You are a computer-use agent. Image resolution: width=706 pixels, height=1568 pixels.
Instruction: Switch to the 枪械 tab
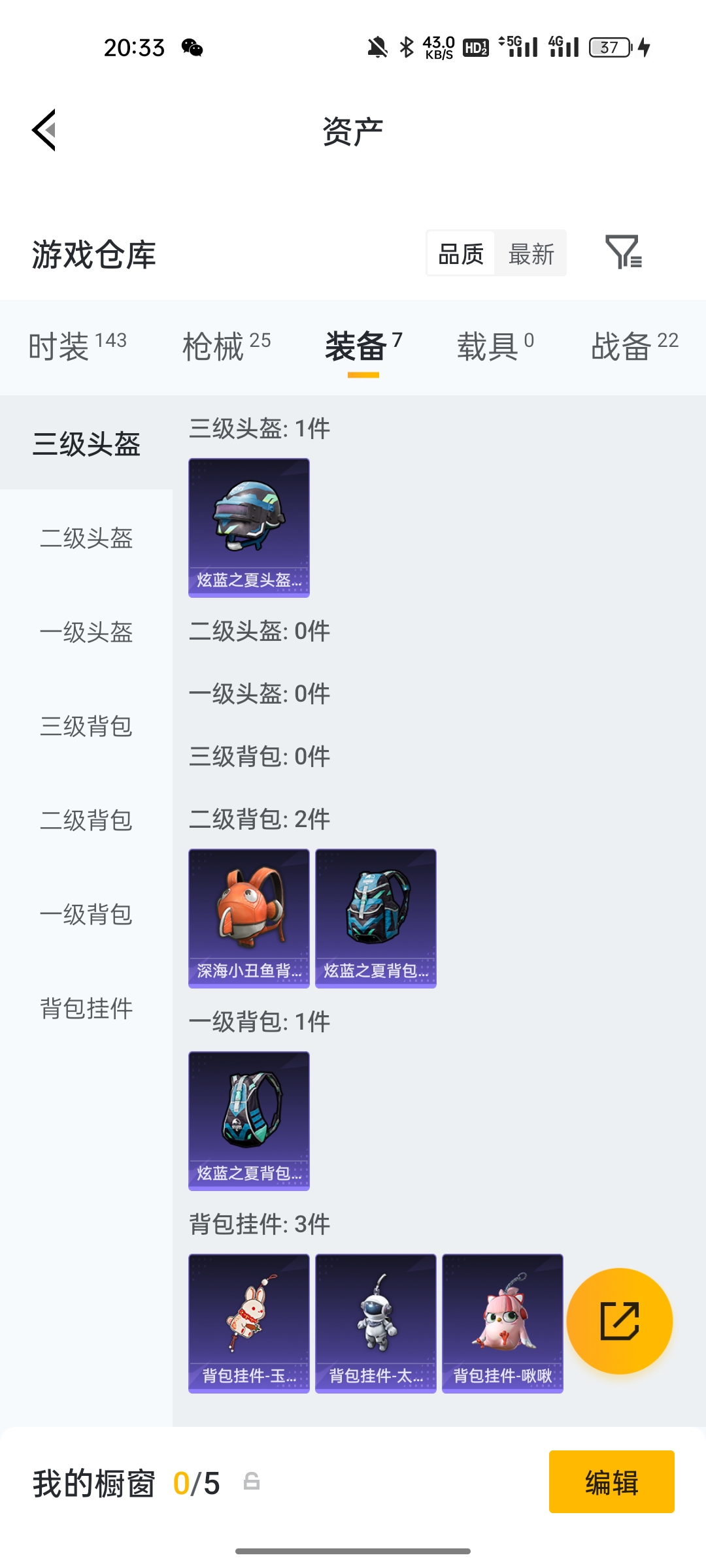point(226,346)
